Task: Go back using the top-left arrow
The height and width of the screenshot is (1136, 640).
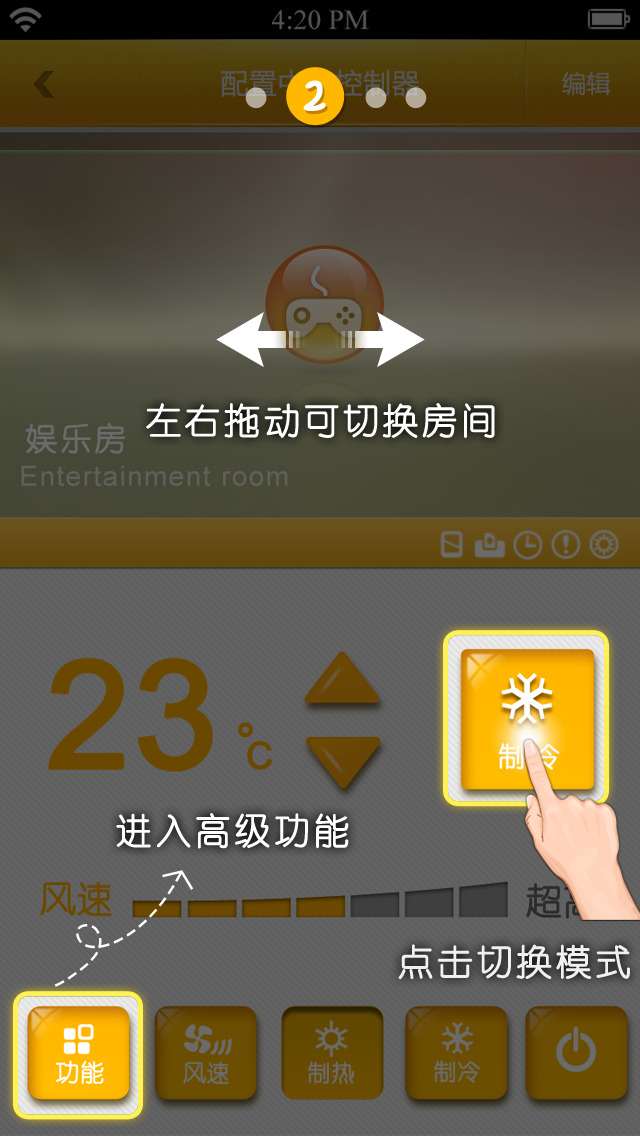Action: (43, 84)
